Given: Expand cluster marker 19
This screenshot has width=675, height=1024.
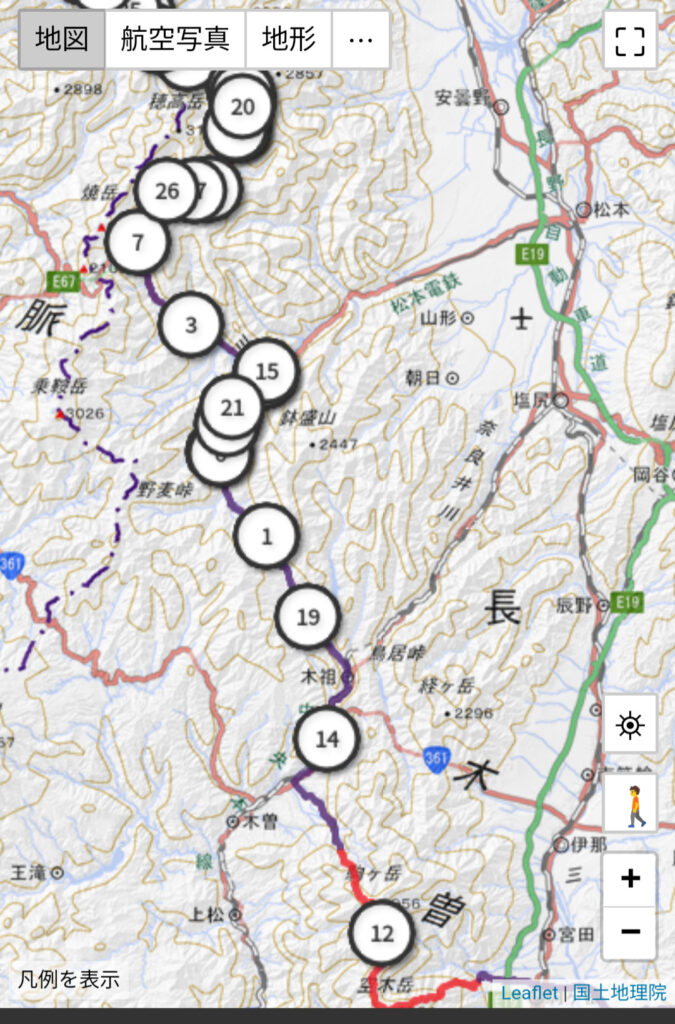Looking at the screenshot, I should tap(308, 617).
